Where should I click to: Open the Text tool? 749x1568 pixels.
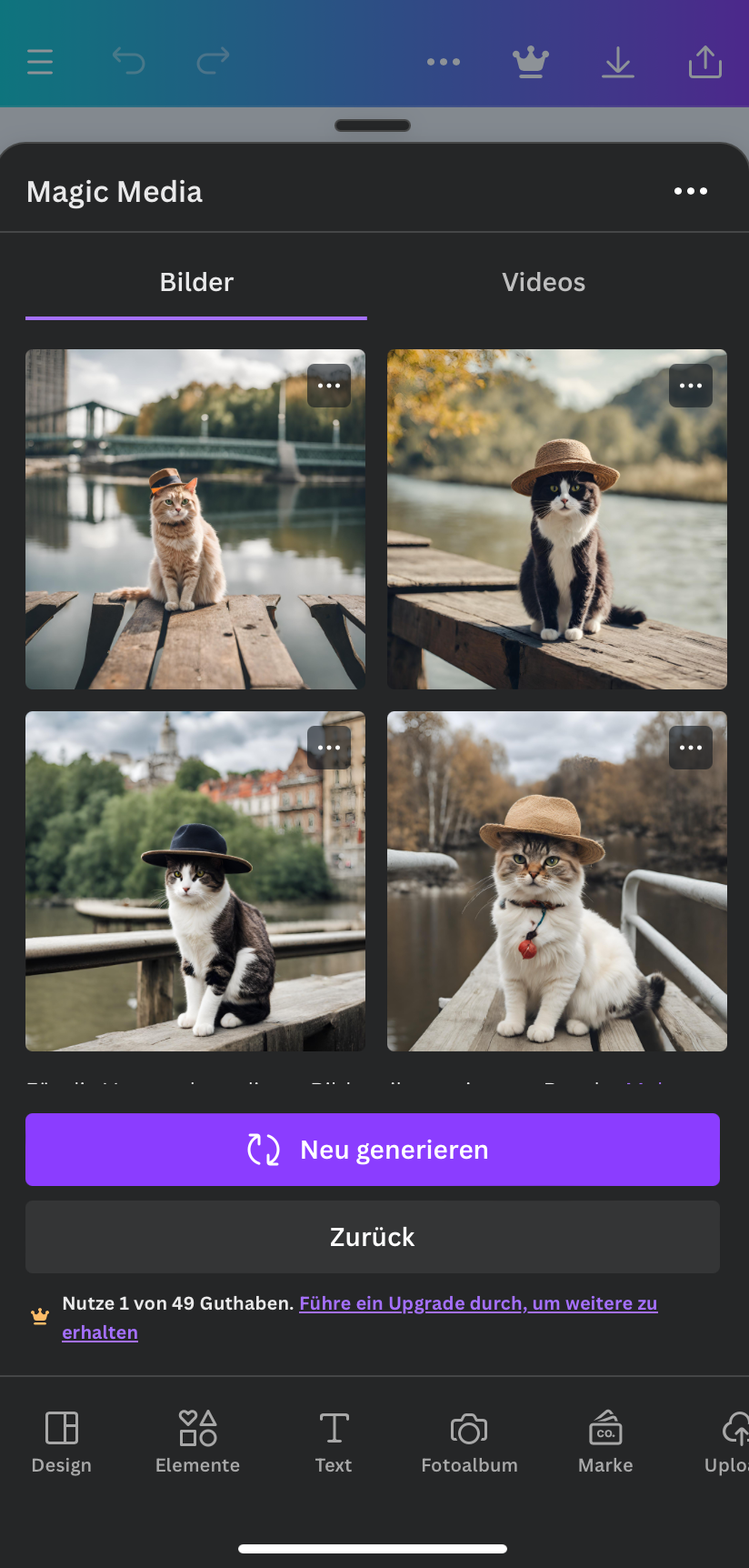[334, 1441]
